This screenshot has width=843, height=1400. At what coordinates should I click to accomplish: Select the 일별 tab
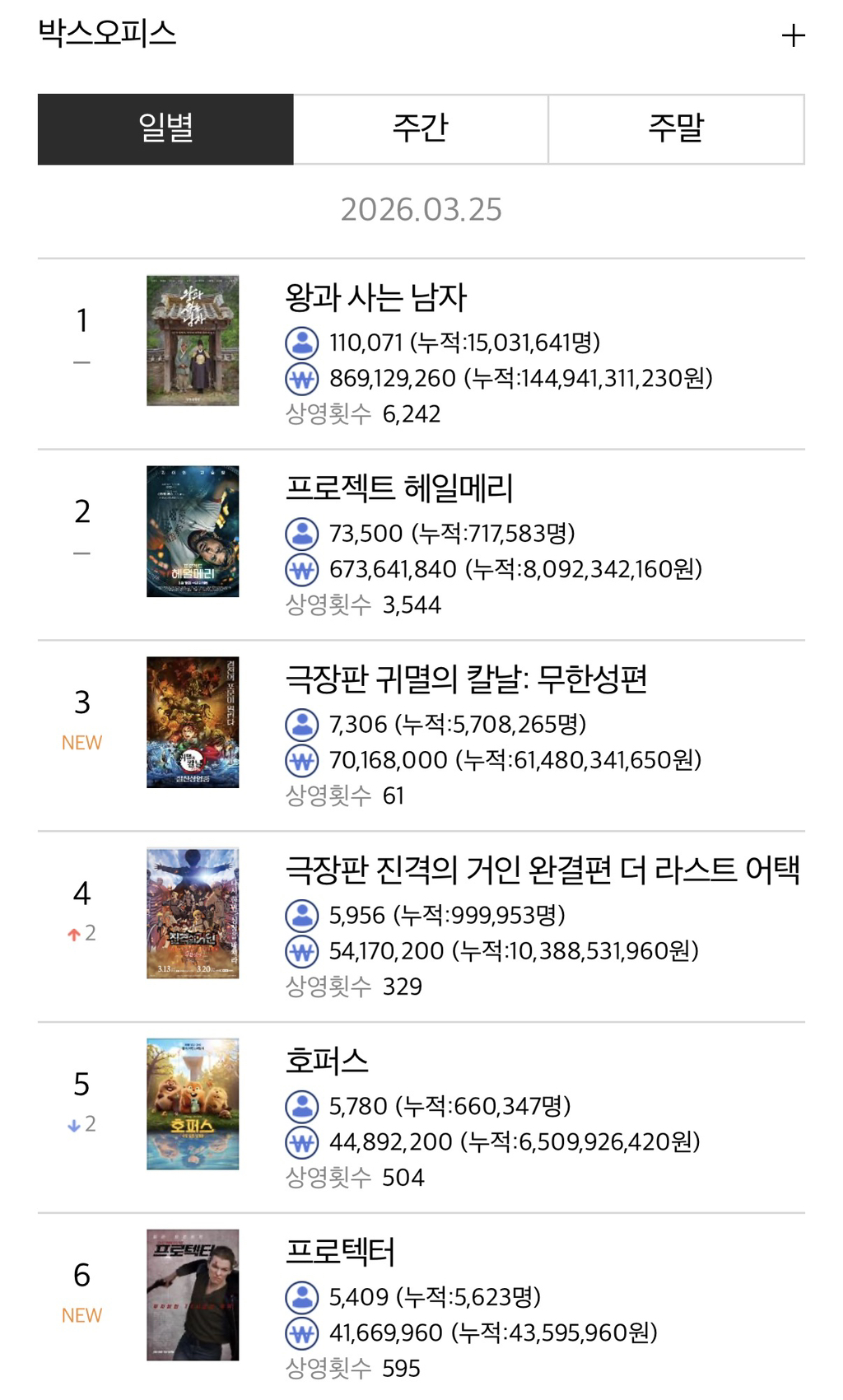(165, 129)
